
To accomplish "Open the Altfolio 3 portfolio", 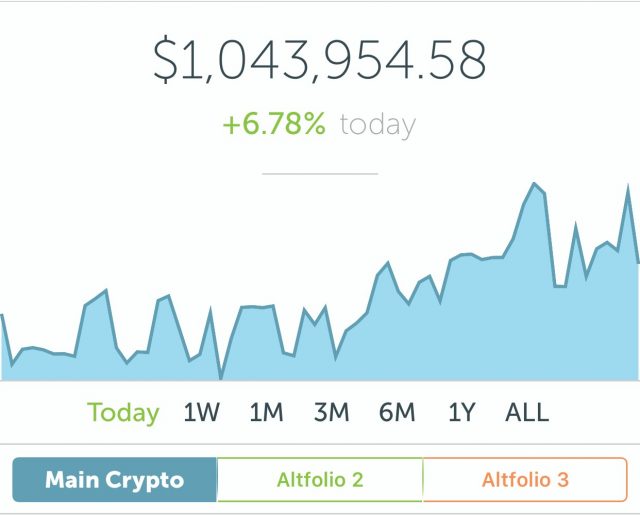I will [525, 480].
